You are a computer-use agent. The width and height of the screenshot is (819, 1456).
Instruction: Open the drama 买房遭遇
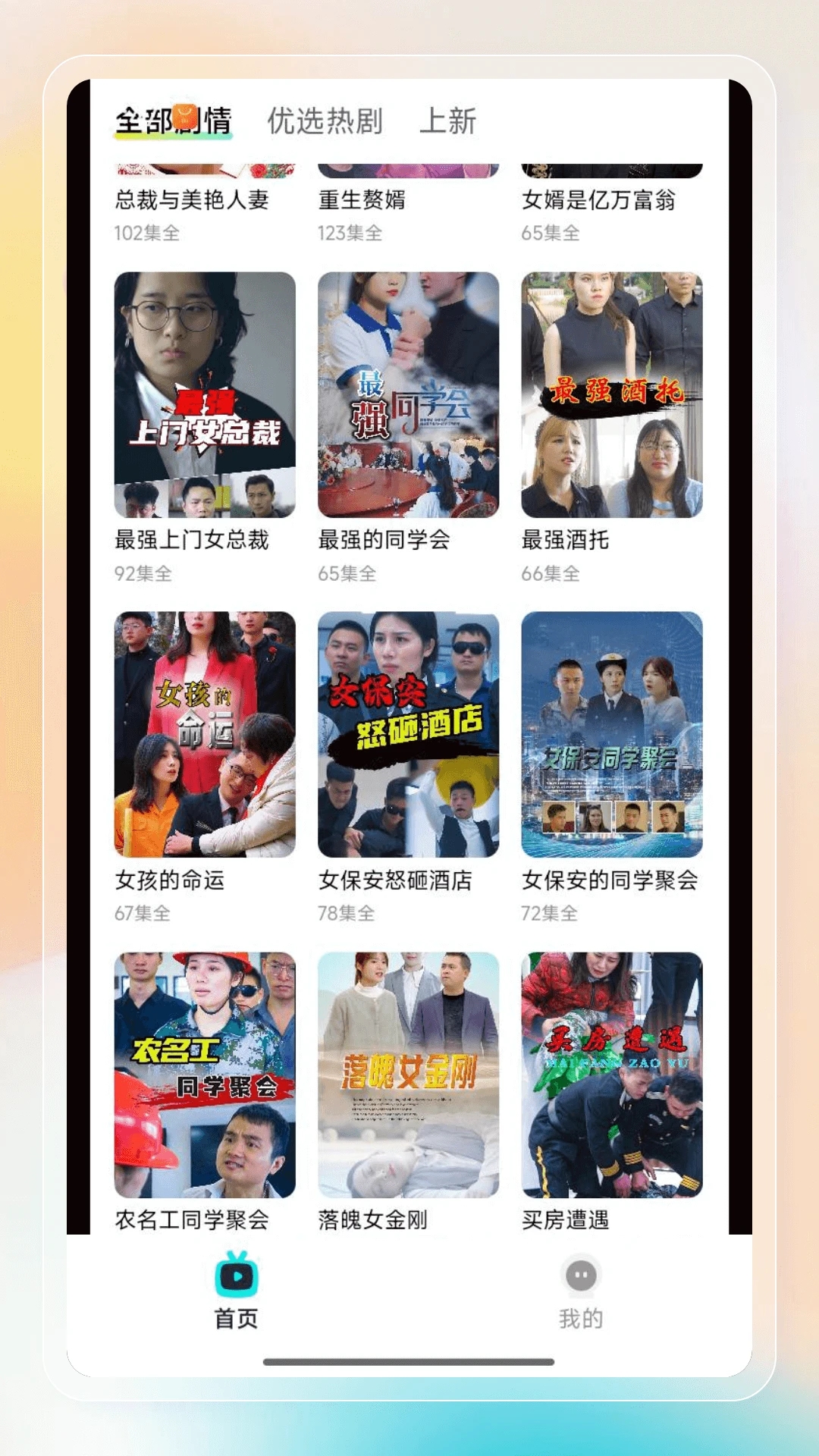coord(611,1075)
